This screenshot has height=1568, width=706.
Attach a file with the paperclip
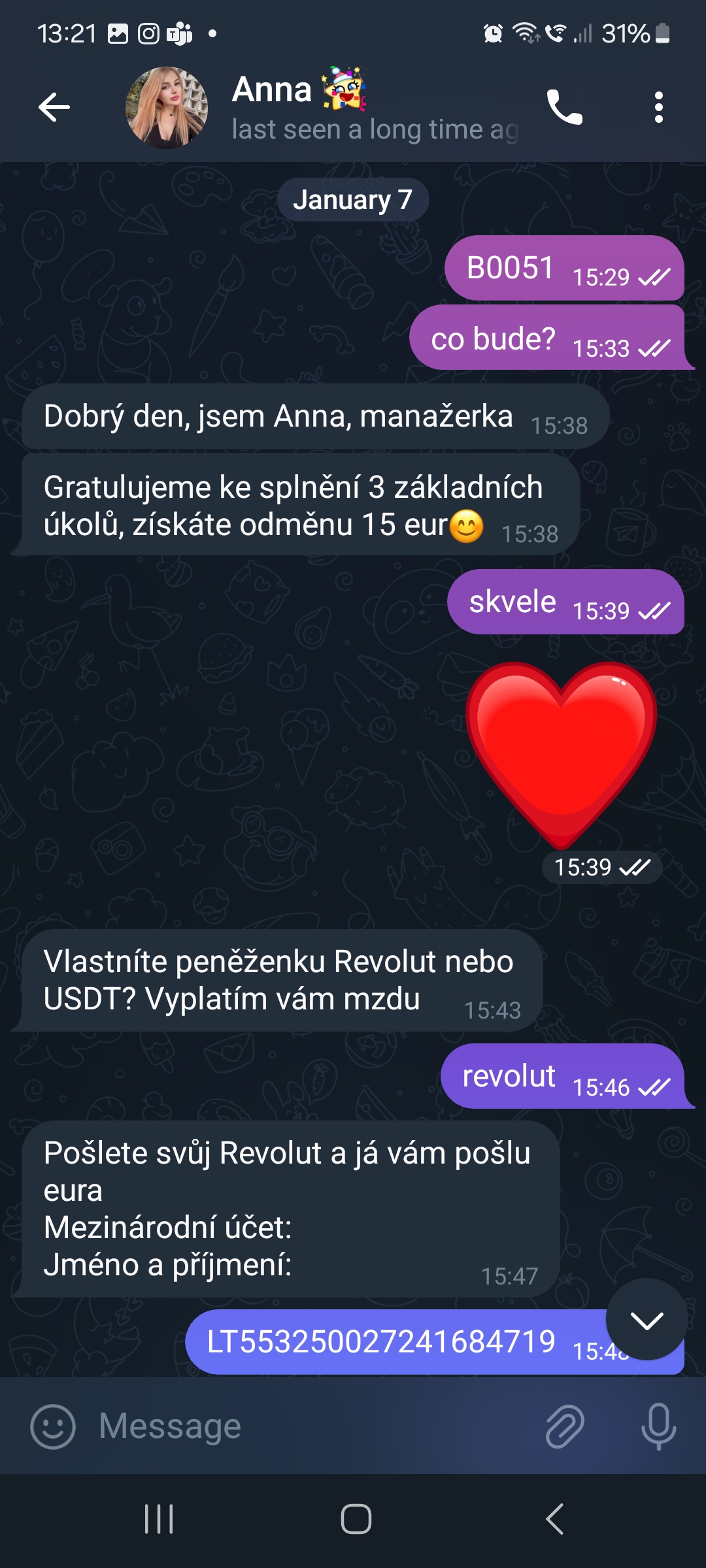[564, 1426]
